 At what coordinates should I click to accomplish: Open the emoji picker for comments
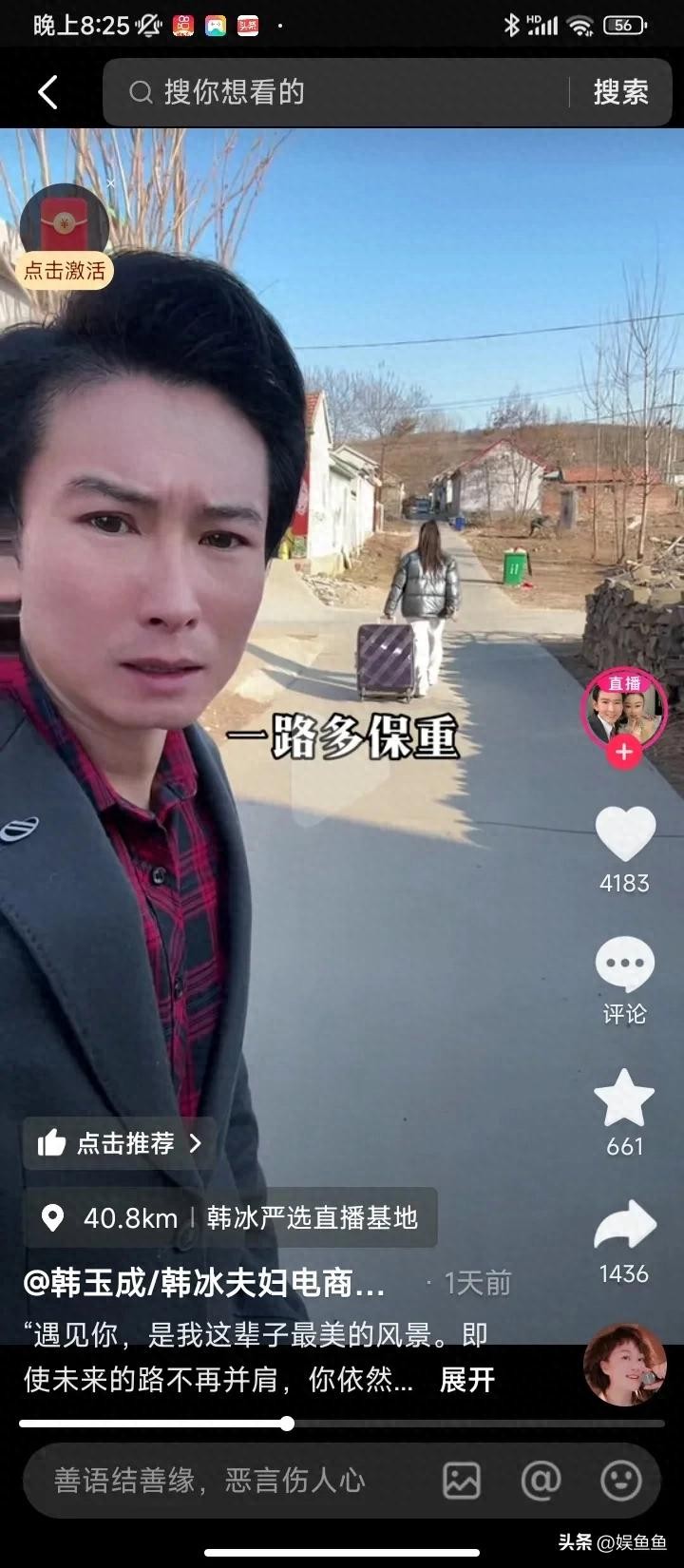pyautogui.click(x=620, y=1481)
